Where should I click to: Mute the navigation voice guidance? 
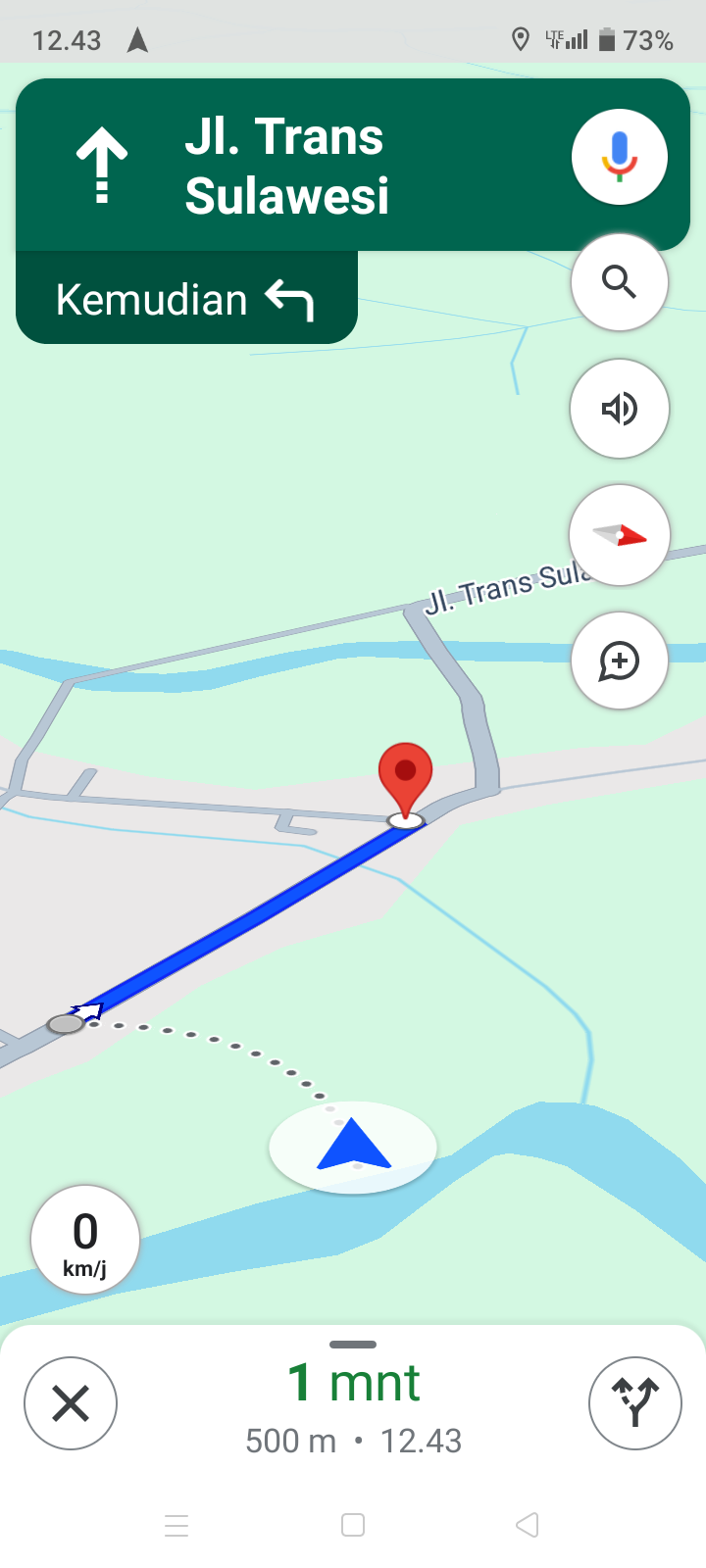click(x=620, y=409)
